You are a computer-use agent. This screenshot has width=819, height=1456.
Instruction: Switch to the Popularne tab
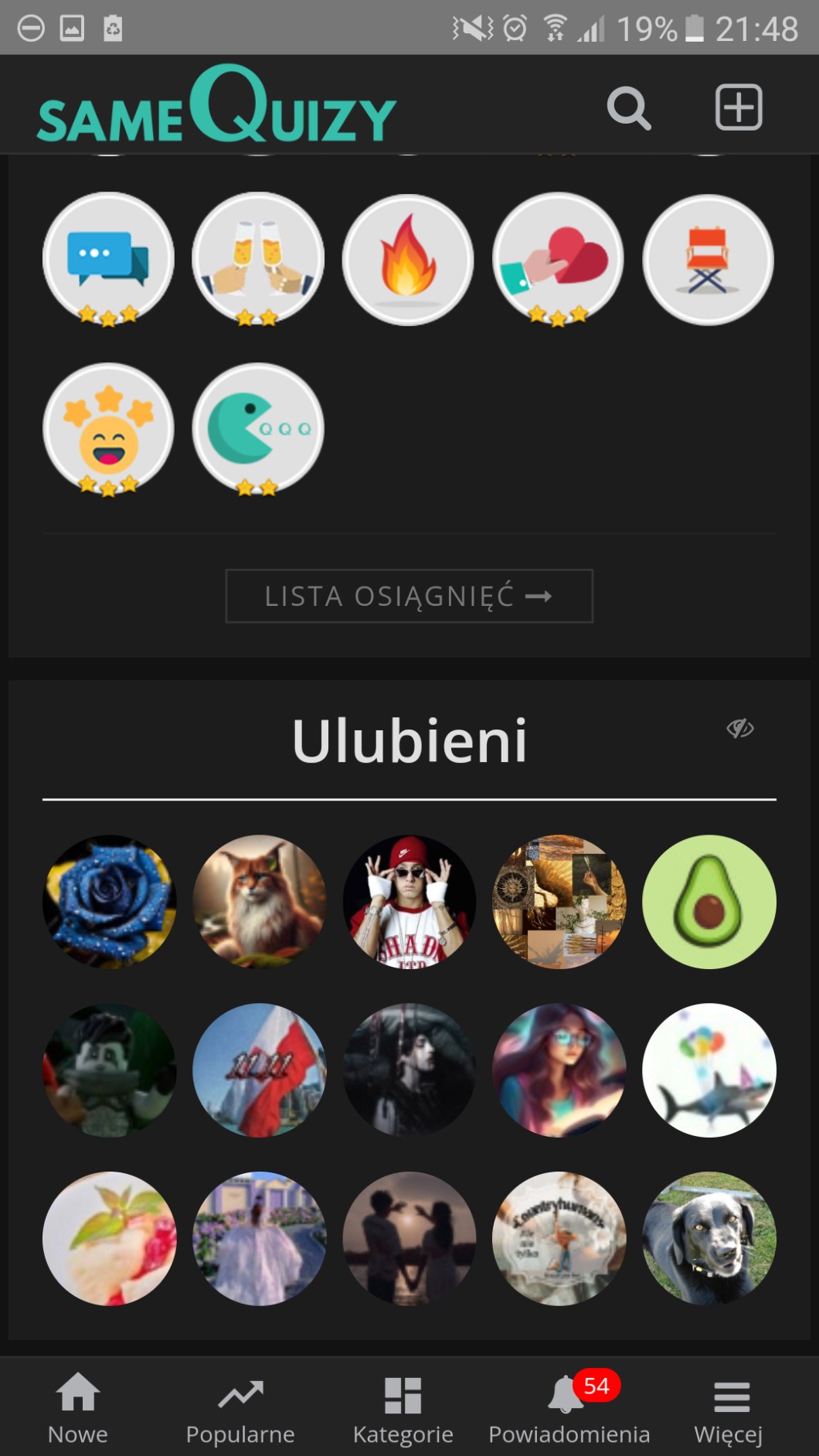(x=240, y=1408)
